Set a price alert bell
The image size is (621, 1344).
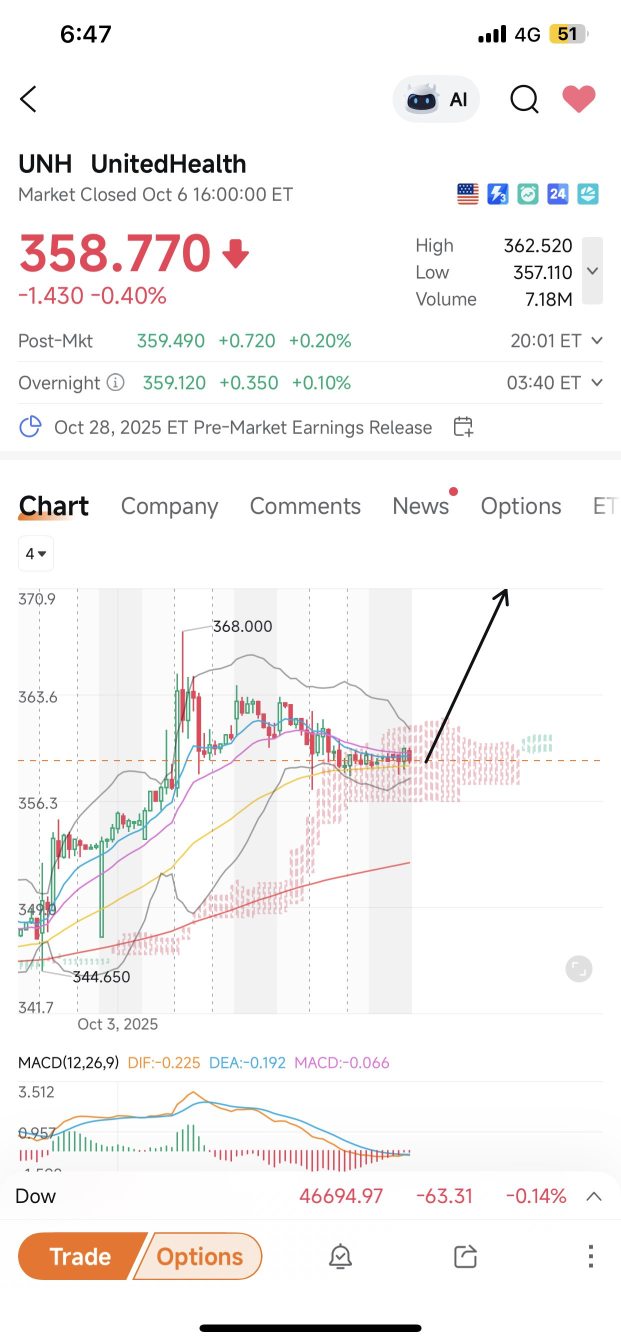pyautogui.click(x=340, y=1257)
